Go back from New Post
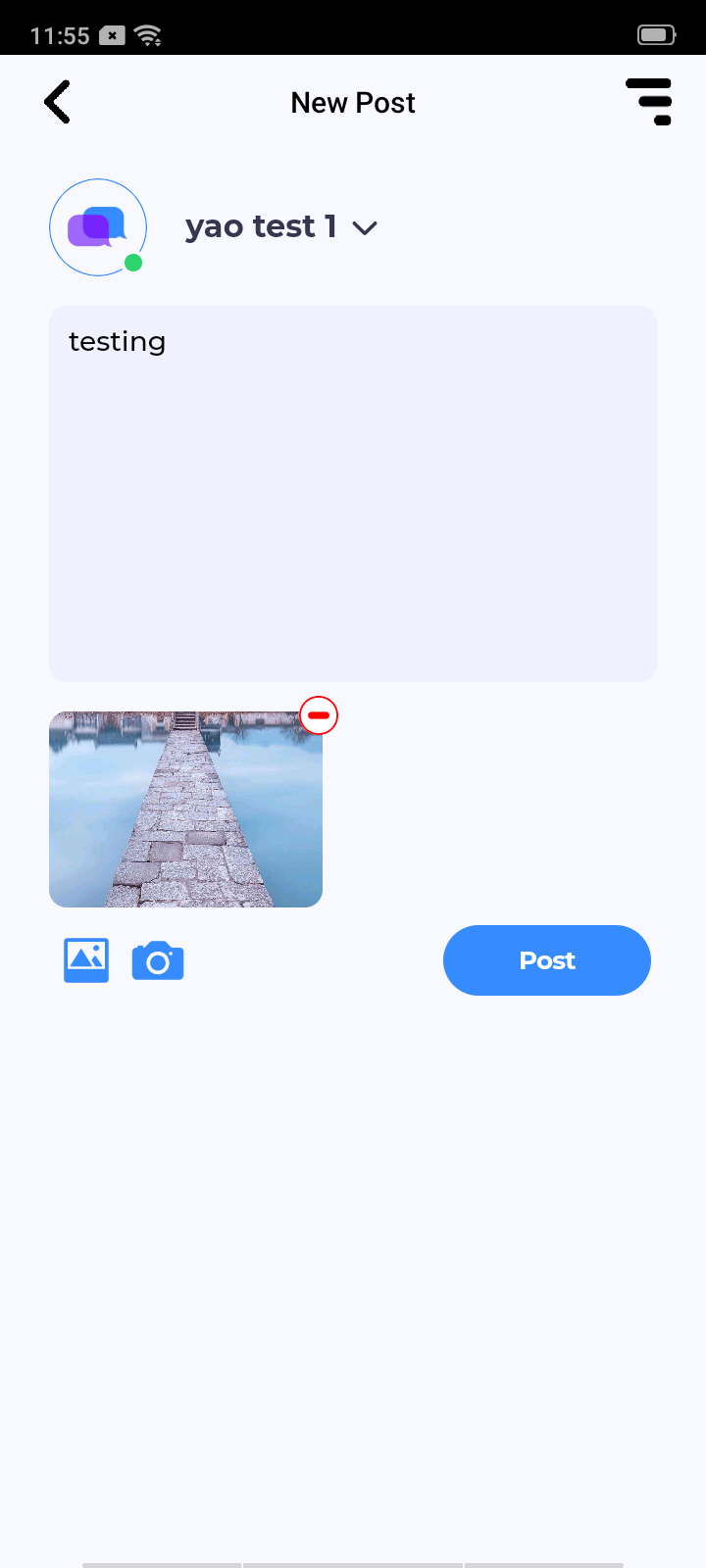Screen dimensions: 706x1568 pyautogui.click(x=58, y=102)
